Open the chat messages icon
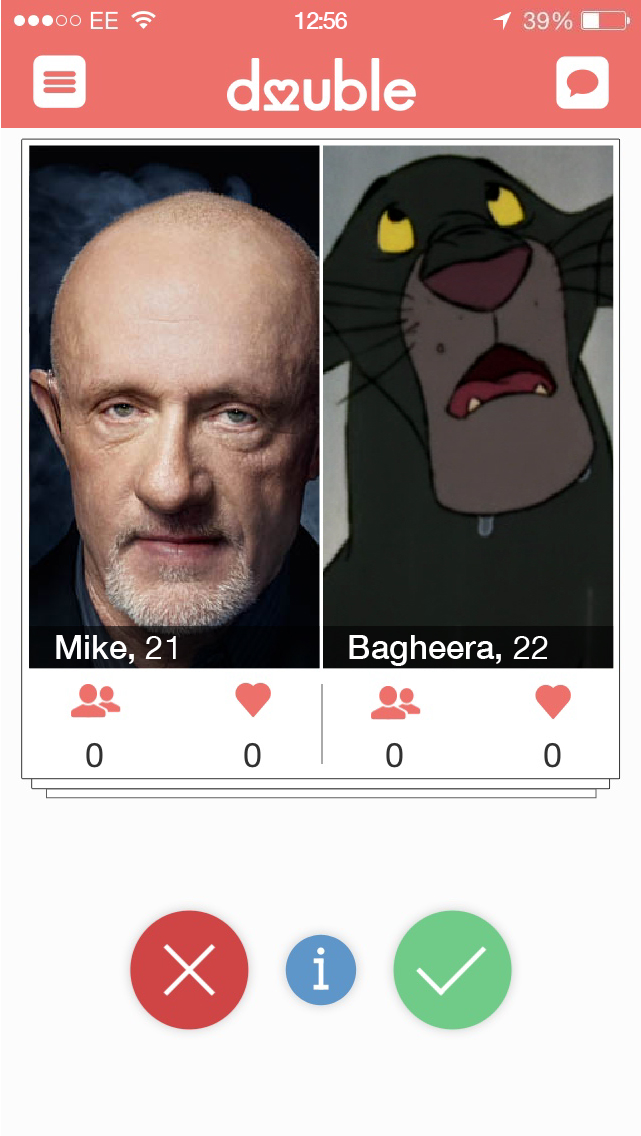641x1136 pixels. 582,82
